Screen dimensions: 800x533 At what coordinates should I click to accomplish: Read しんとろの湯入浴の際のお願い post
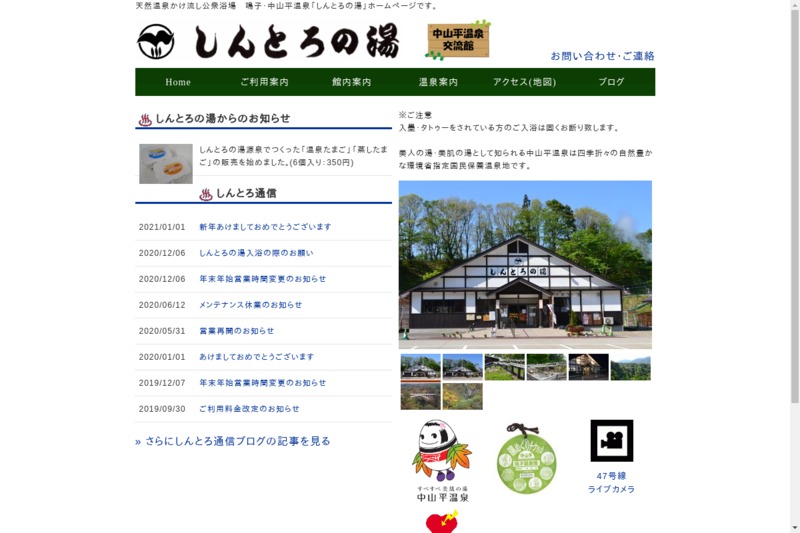pos(256,253)
